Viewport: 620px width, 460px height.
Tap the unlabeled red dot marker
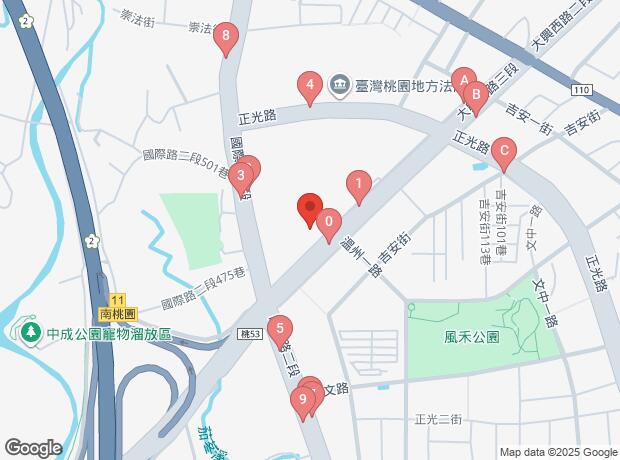309,208
